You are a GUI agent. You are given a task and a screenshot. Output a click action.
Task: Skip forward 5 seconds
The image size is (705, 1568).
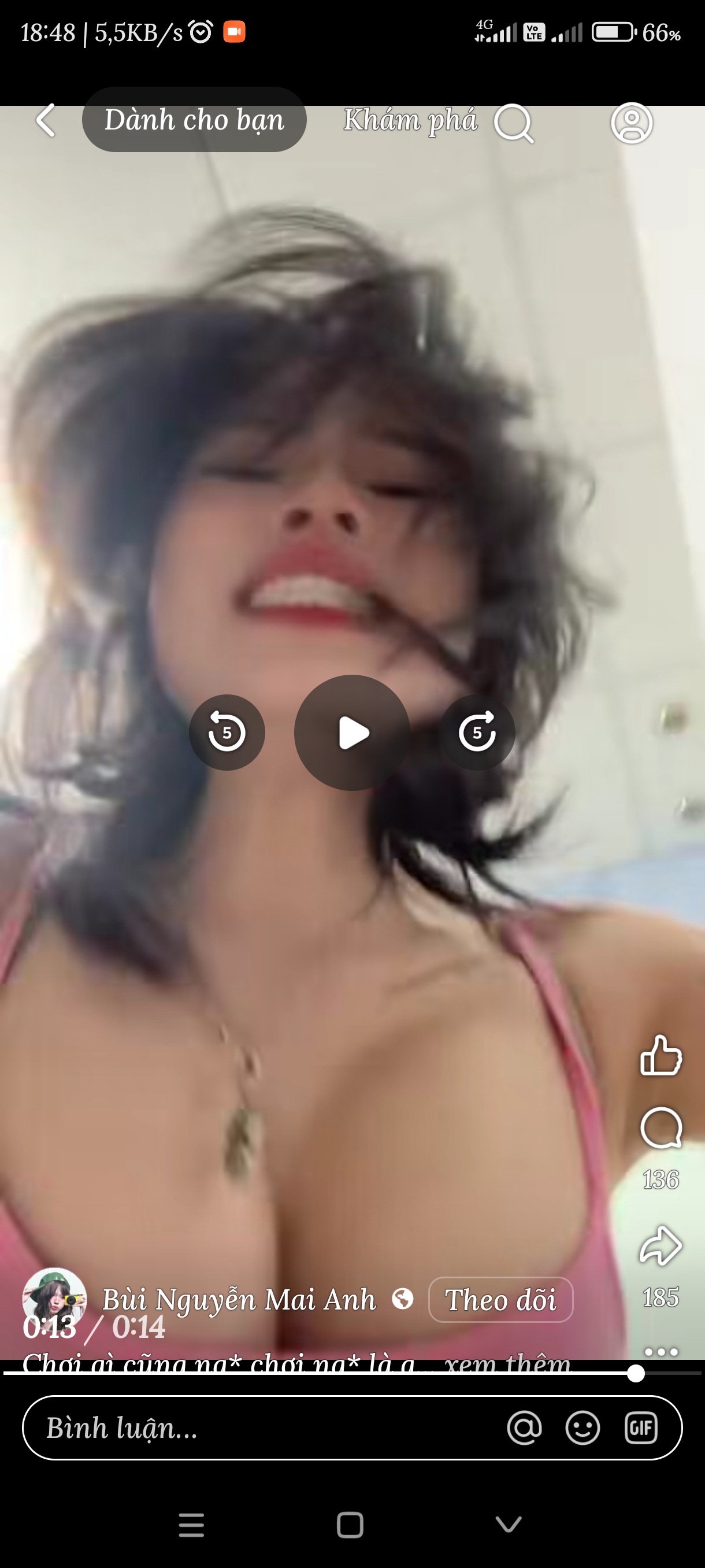coord(477,733)
